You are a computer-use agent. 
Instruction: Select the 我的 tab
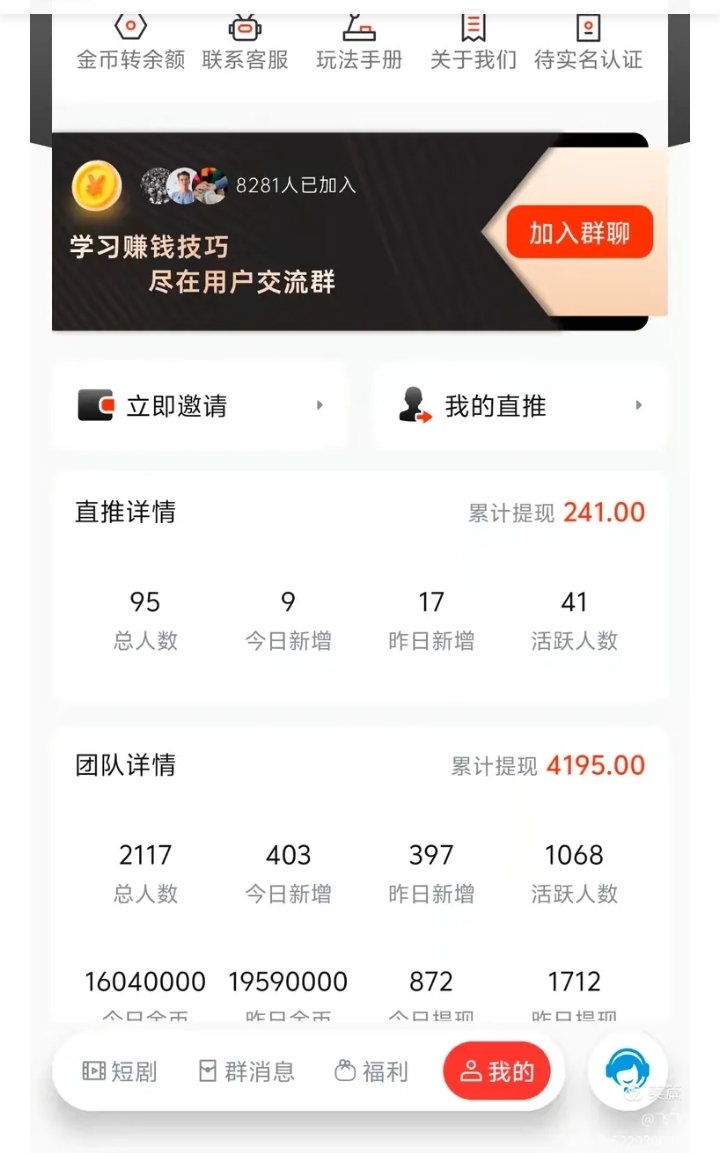(497, 1071)
